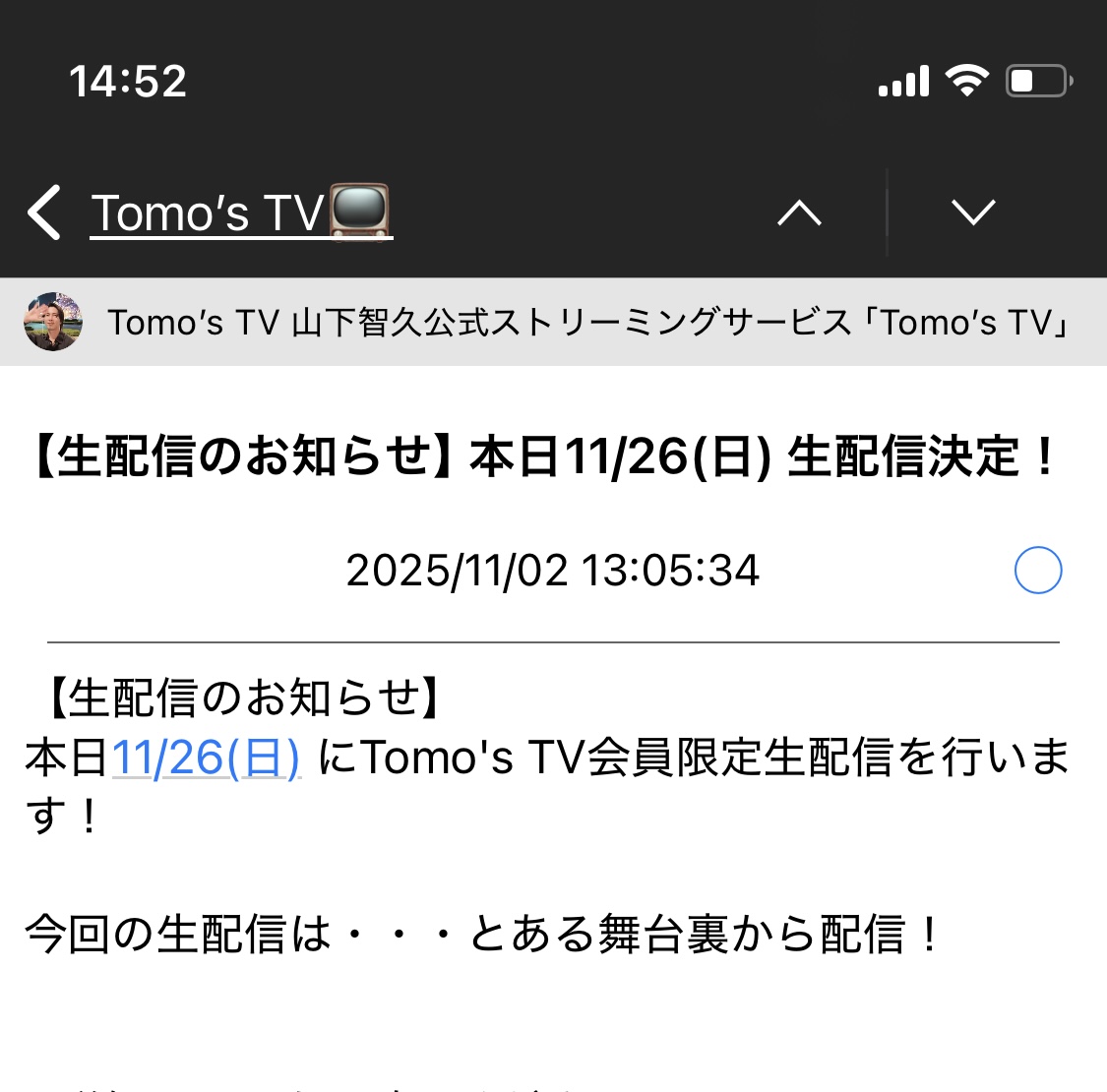Screen dimensions: 1107x1092
Task: Jump to the next message with down chevron
Action: coord(973,212)
